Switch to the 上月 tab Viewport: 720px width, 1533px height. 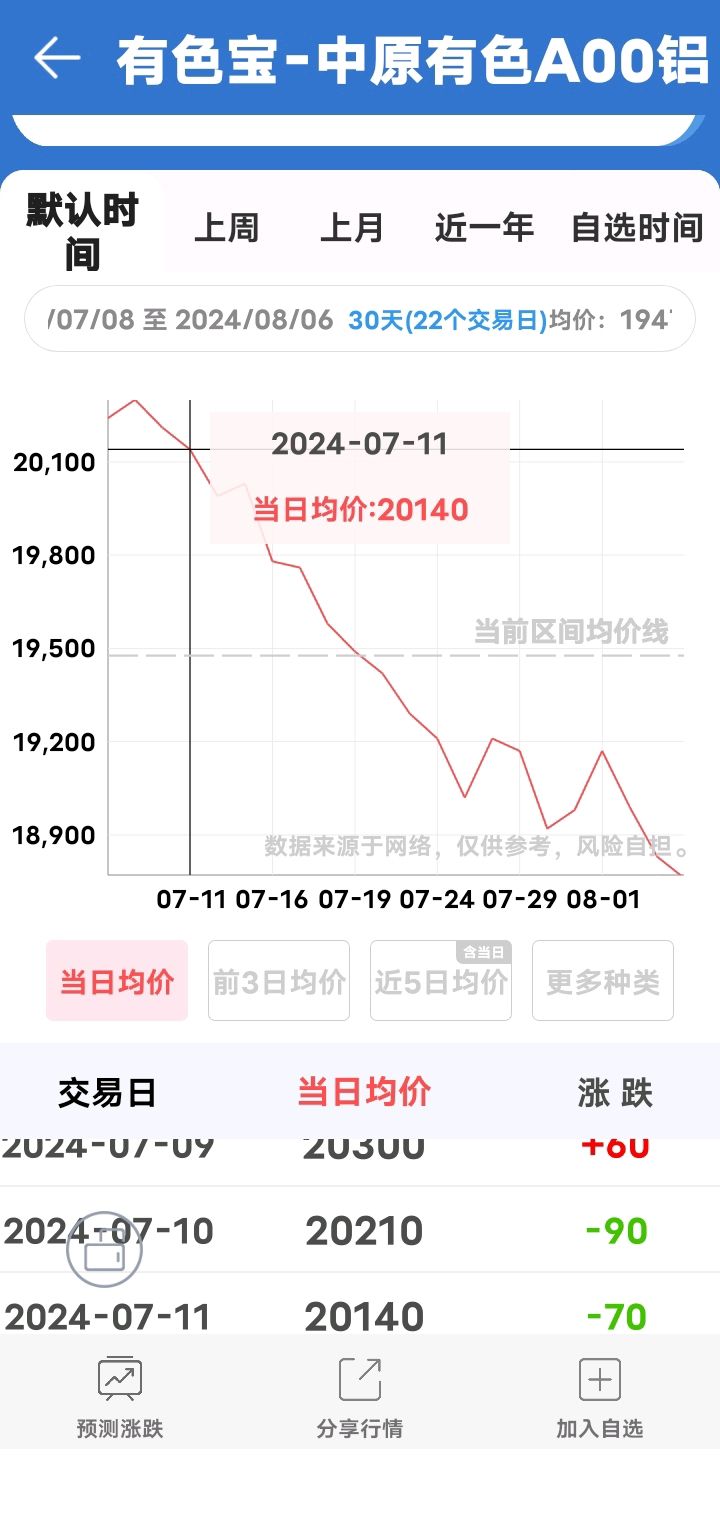tap(352, 228)
